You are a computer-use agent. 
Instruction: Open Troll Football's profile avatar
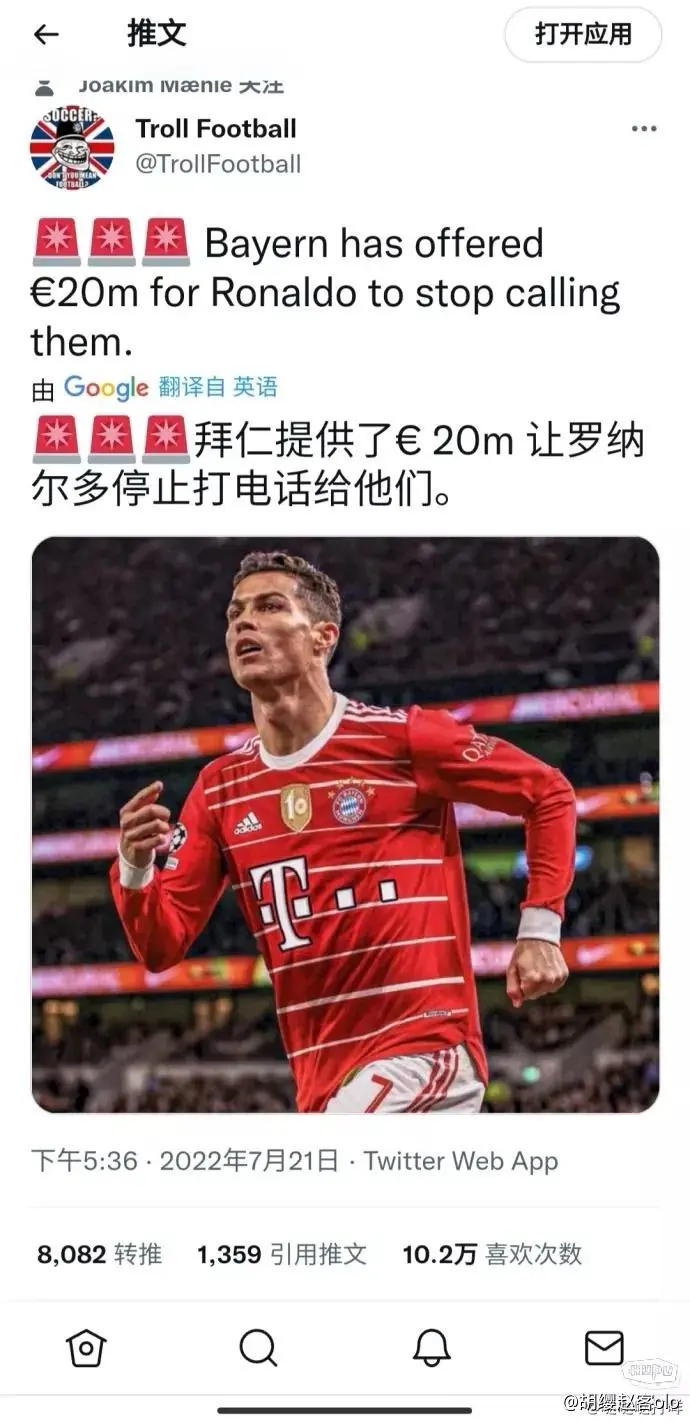tap(72, 147)
